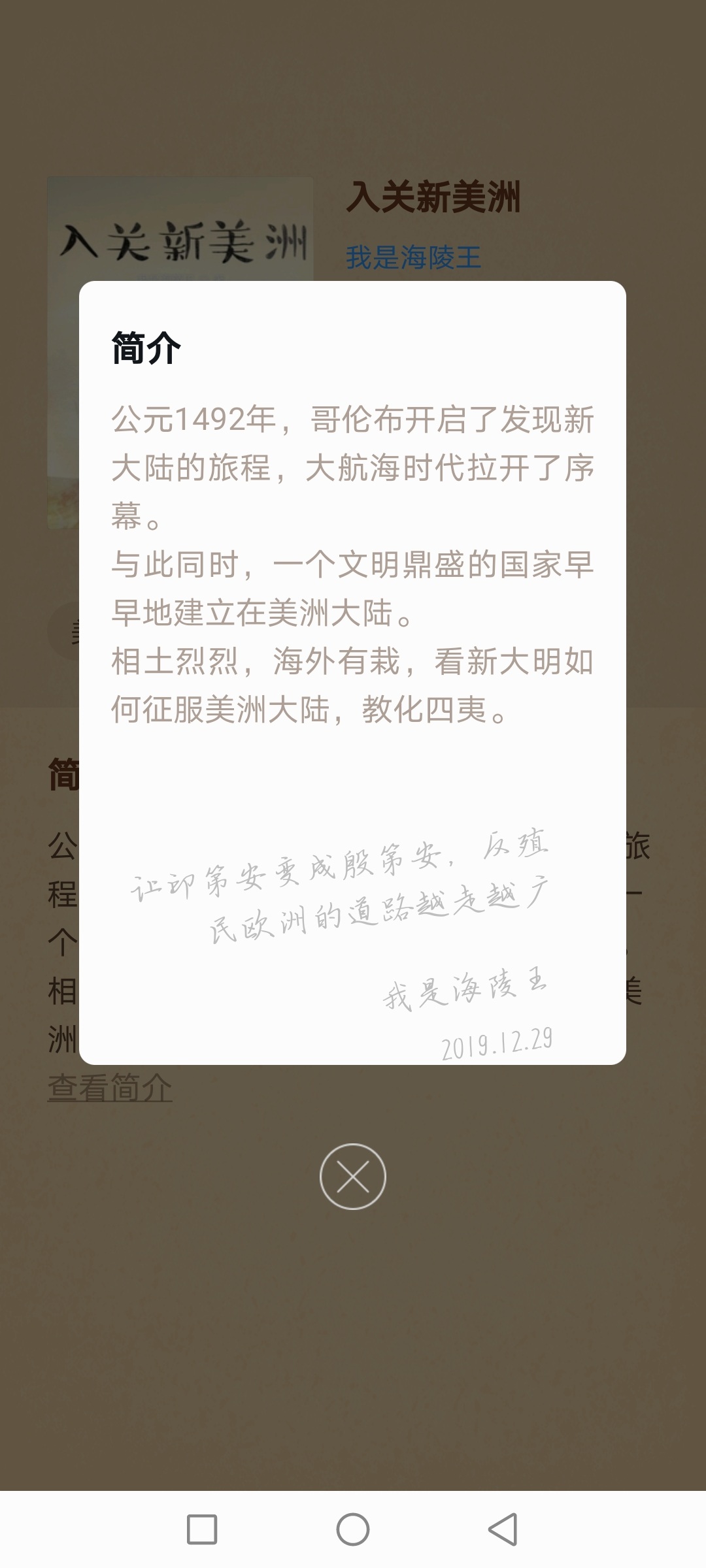706x1568 pixels.
Task: Go to the home screen
Action: [352, 1529]
